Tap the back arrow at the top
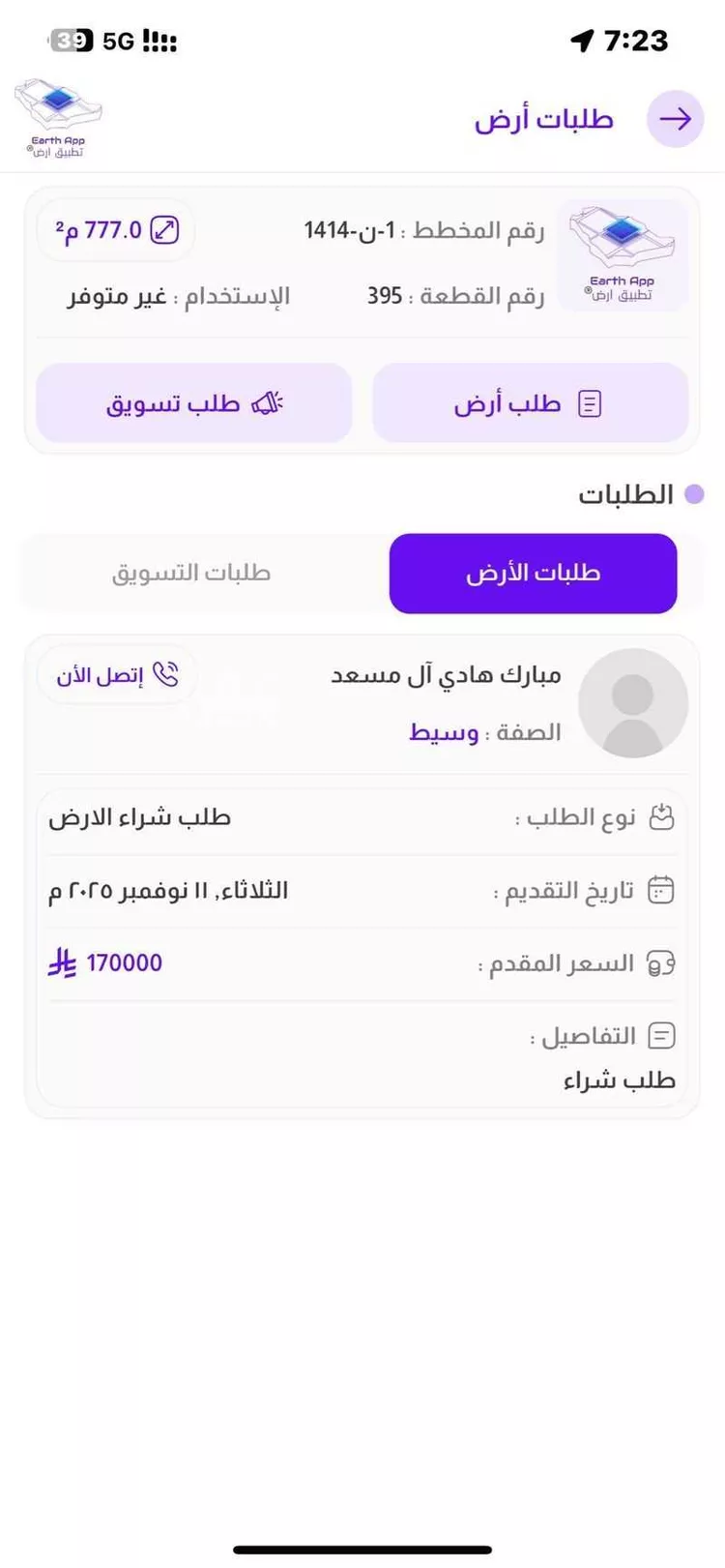The image size is (725, 1568). click(675, 118)
